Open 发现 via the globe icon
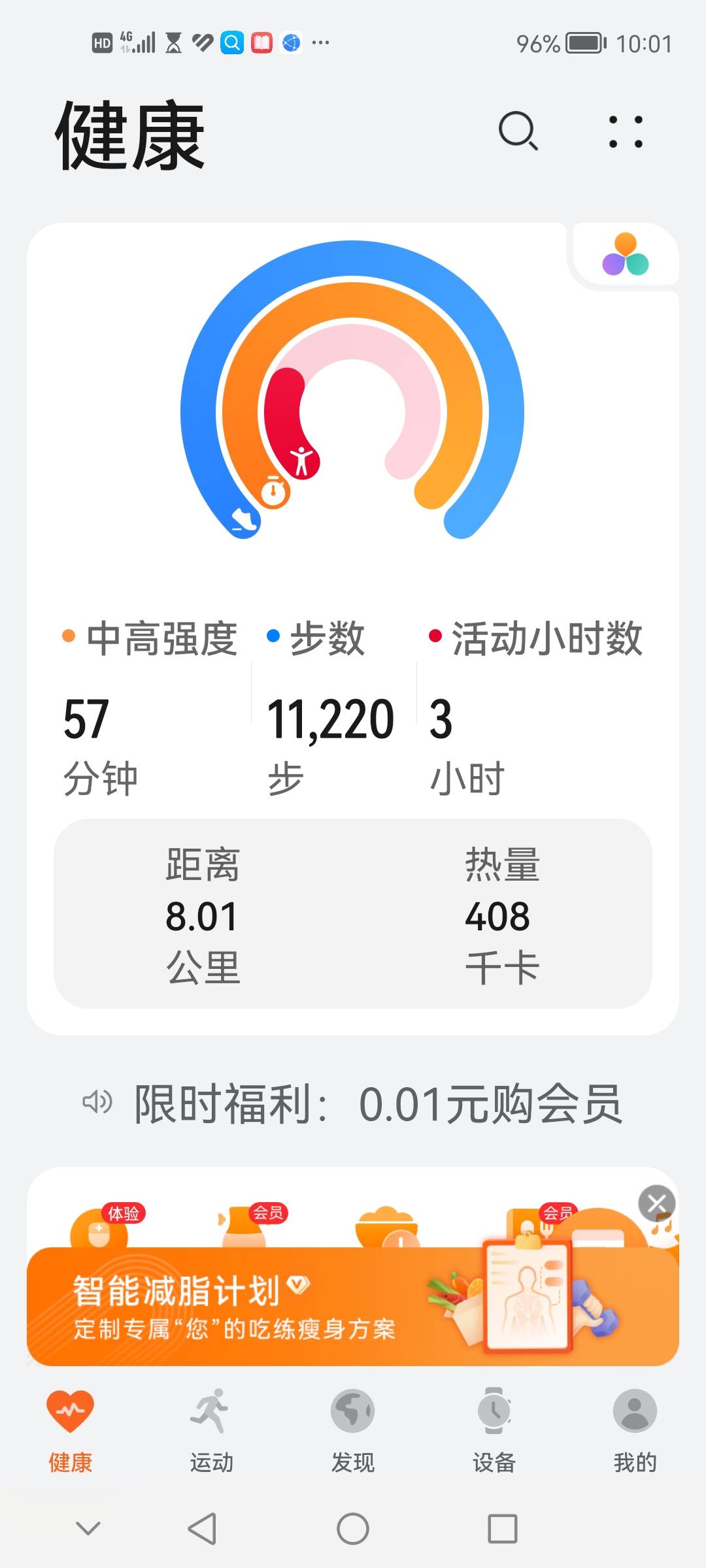The height and width of the screenshot is (1568, 706). tap(352, 1411)
